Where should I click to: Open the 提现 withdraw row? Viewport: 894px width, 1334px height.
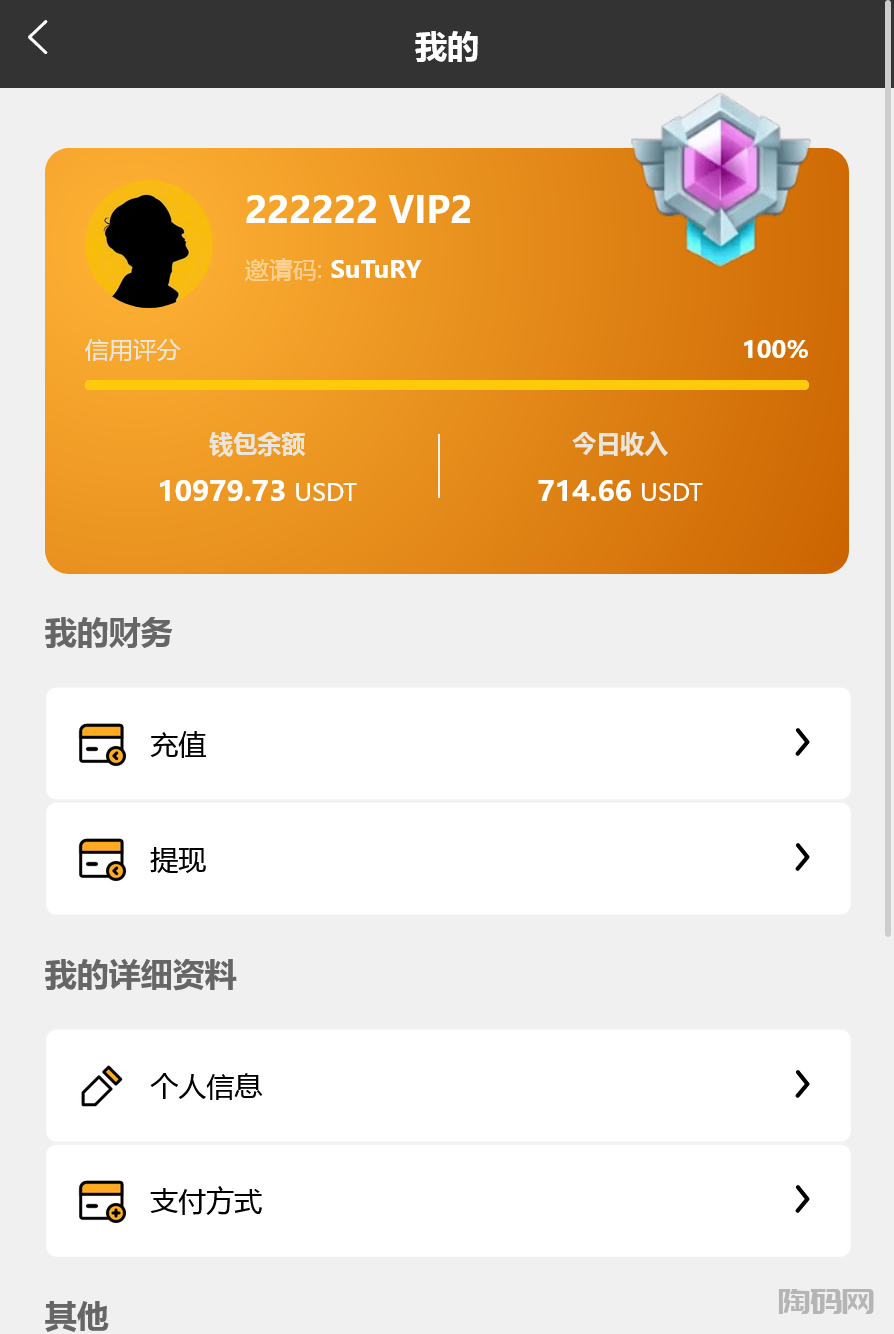click(x=448, y=858)
